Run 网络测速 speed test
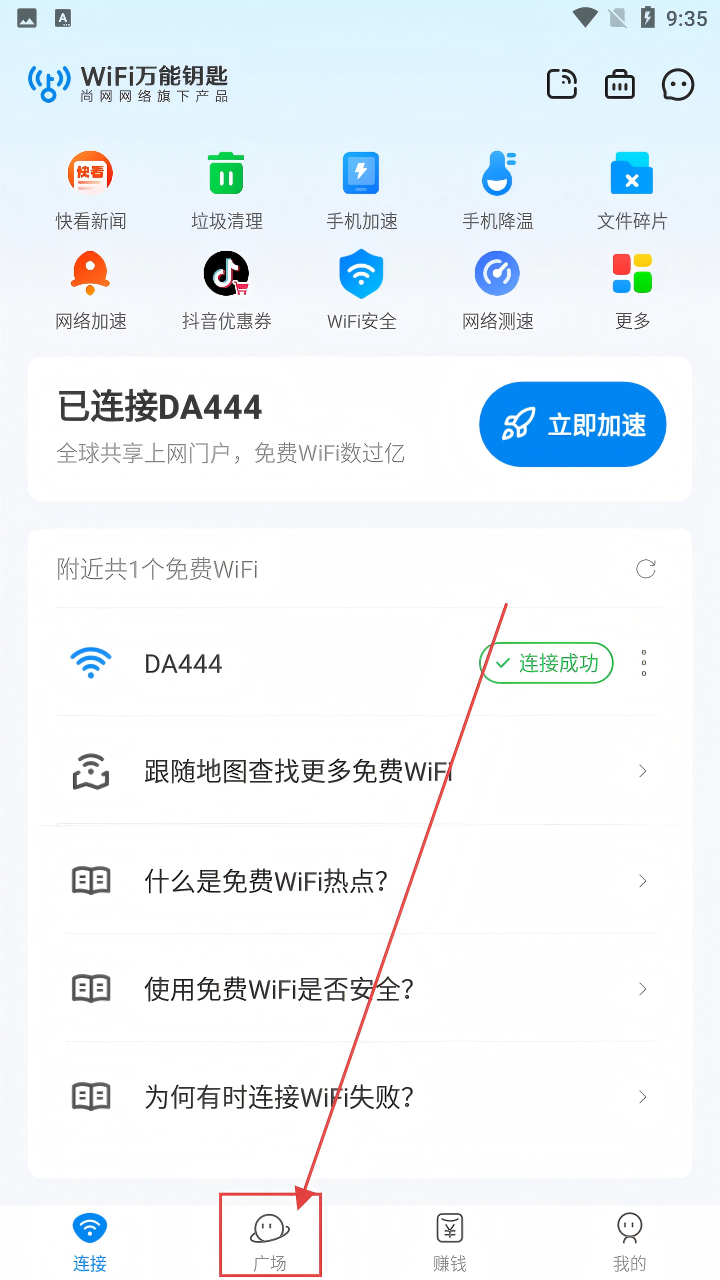 click(x=497, y=289)
